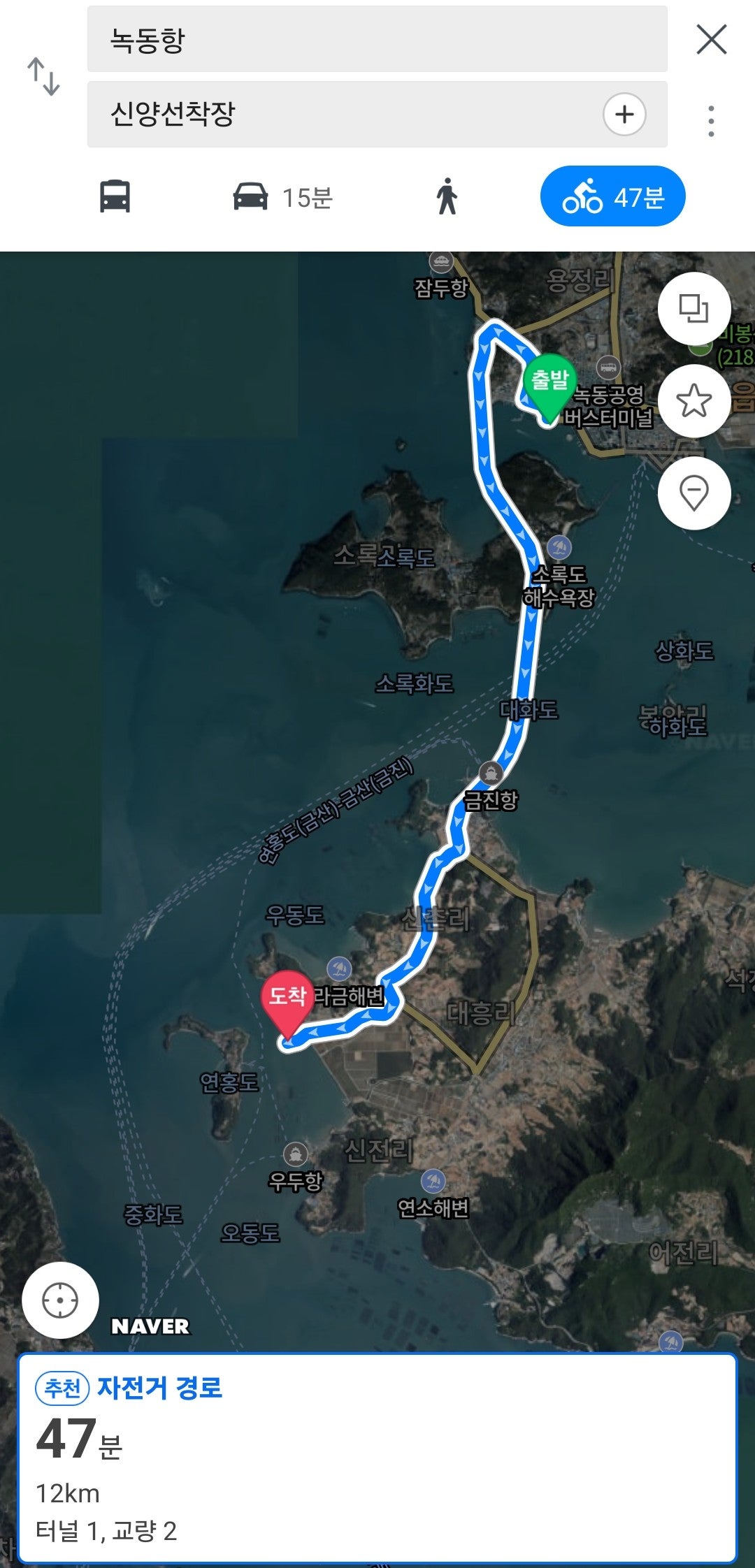Tap the location pin button
The width and height of the screenshot is (755, 1568).
click(x=693, y=493)
